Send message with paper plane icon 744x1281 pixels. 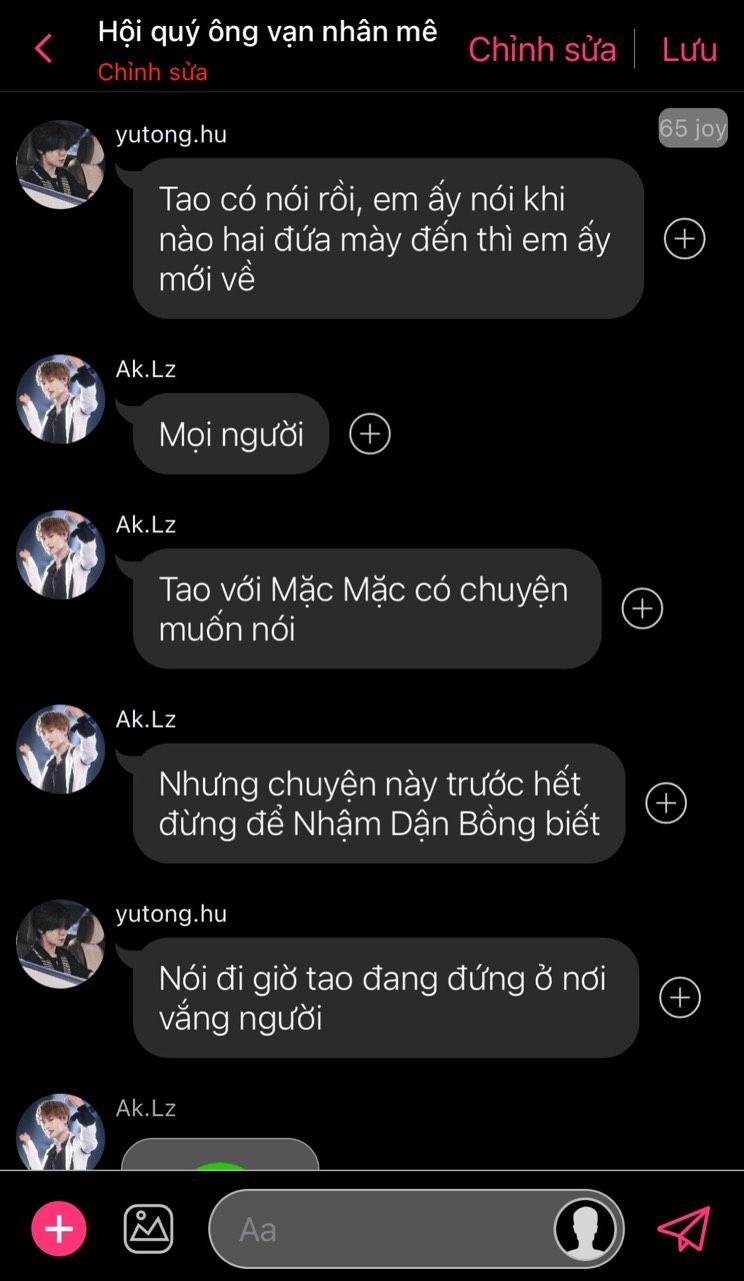[x=684, y=1229]
